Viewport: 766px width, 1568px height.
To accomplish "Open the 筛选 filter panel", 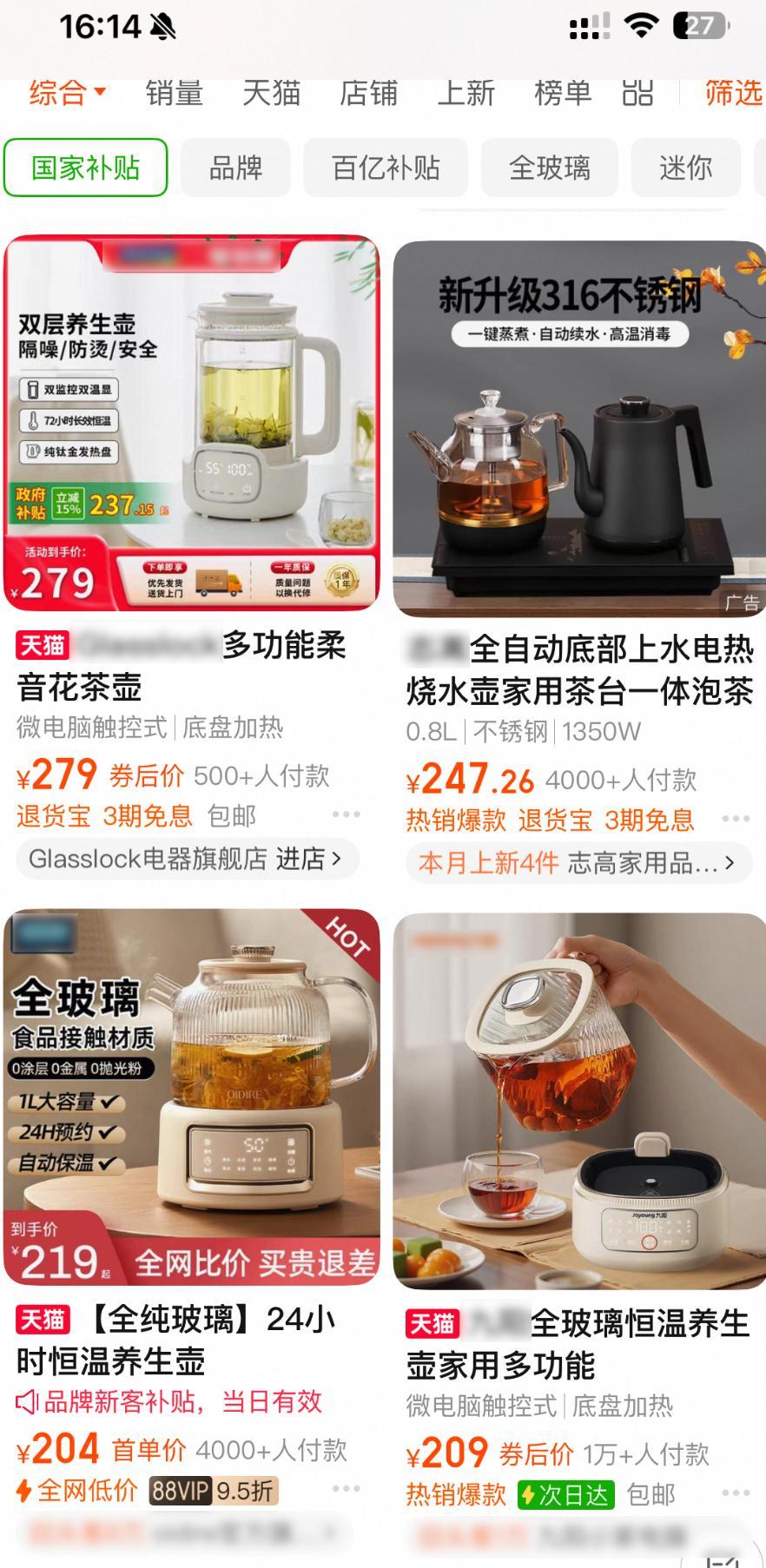I will [x=732, y=93].
